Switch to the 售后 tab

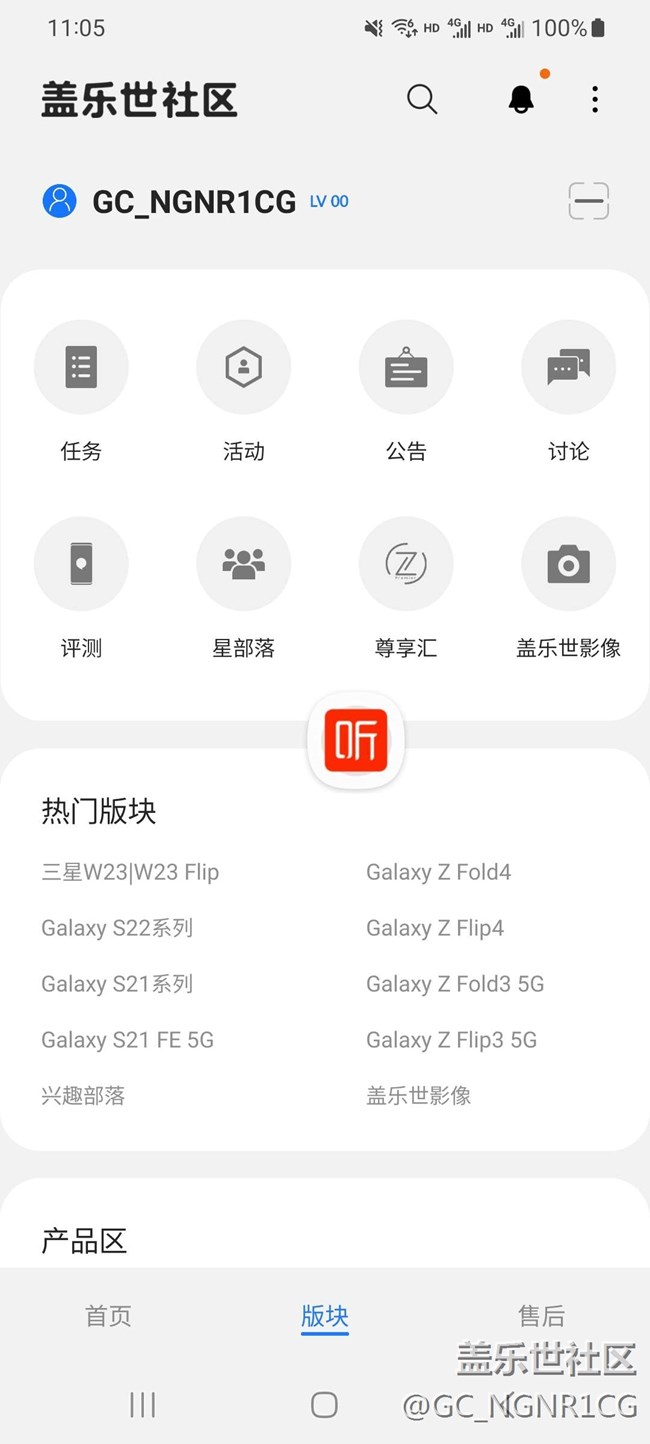tap(541, 1316)
